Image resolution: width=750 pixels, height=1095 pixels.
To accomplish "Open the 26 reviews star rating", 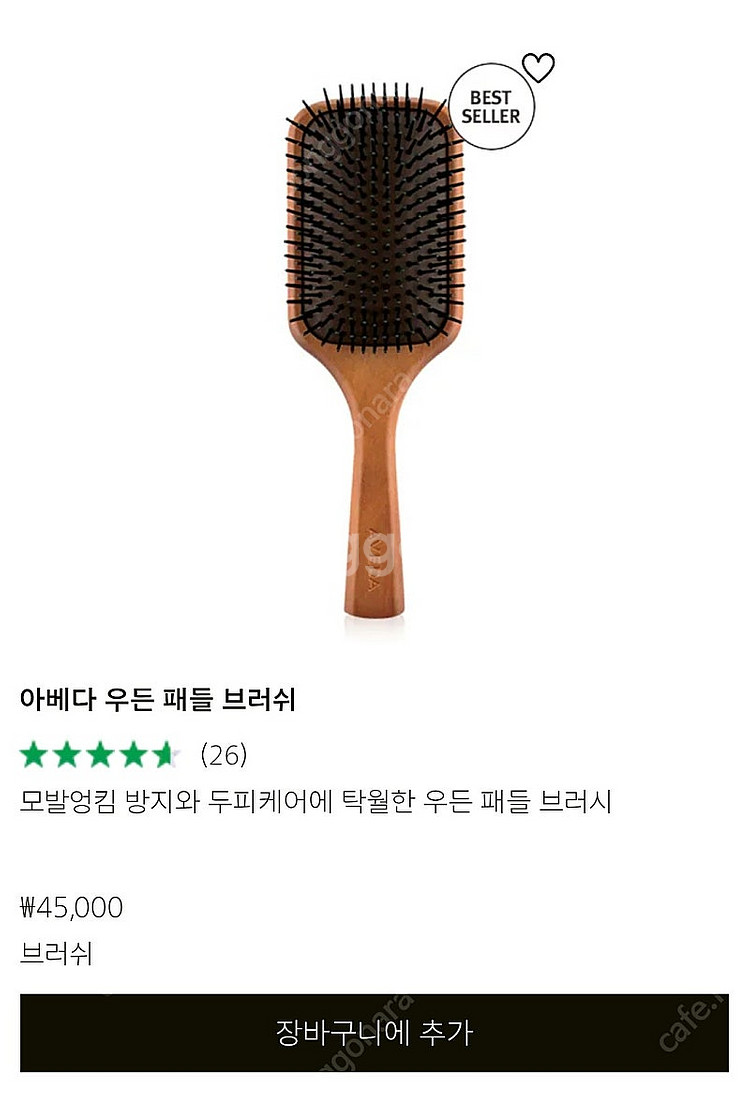I will 132,754.
